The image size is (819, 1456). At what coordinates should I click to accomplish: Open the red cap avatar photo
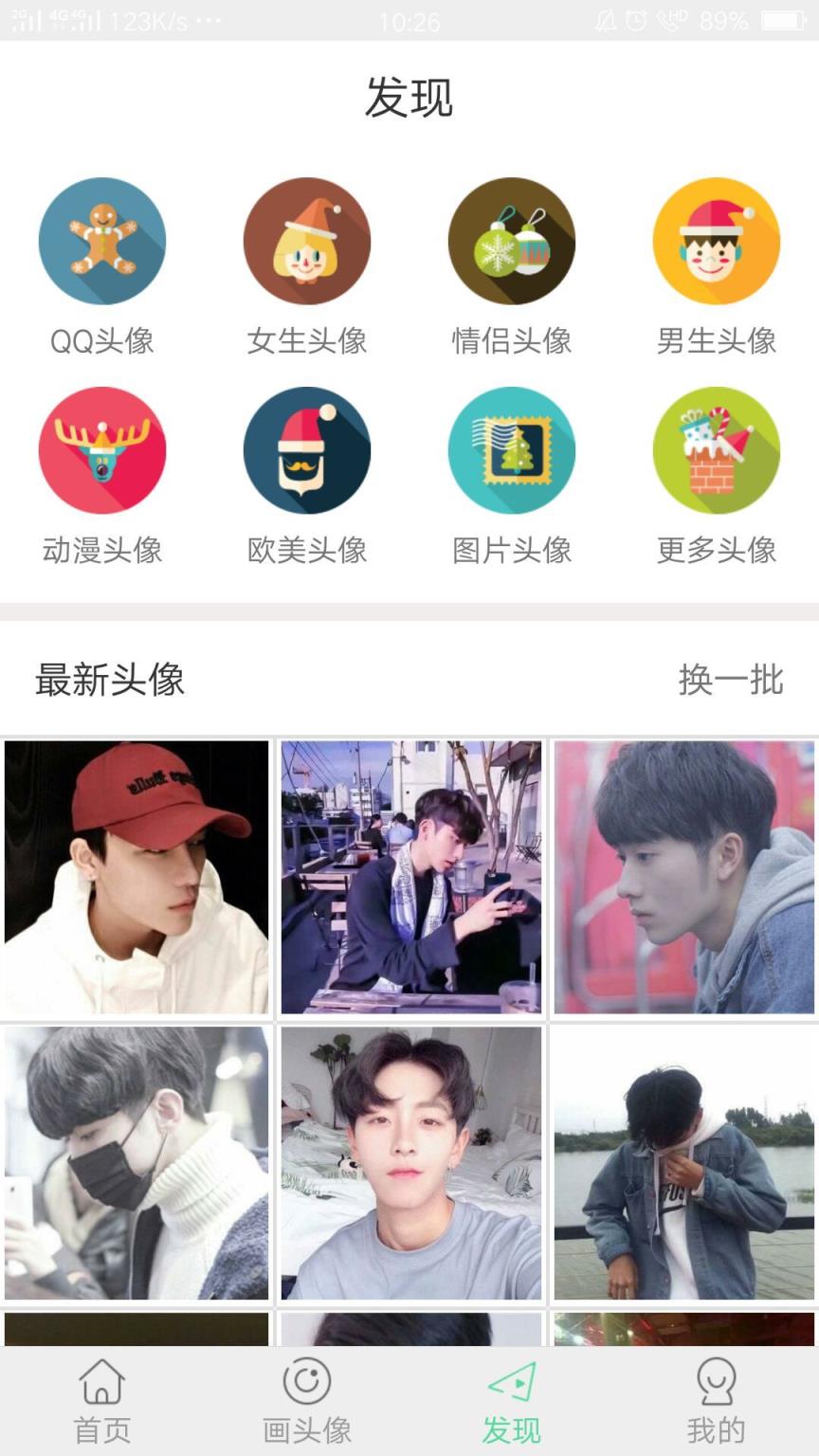(x=136, y=878)
